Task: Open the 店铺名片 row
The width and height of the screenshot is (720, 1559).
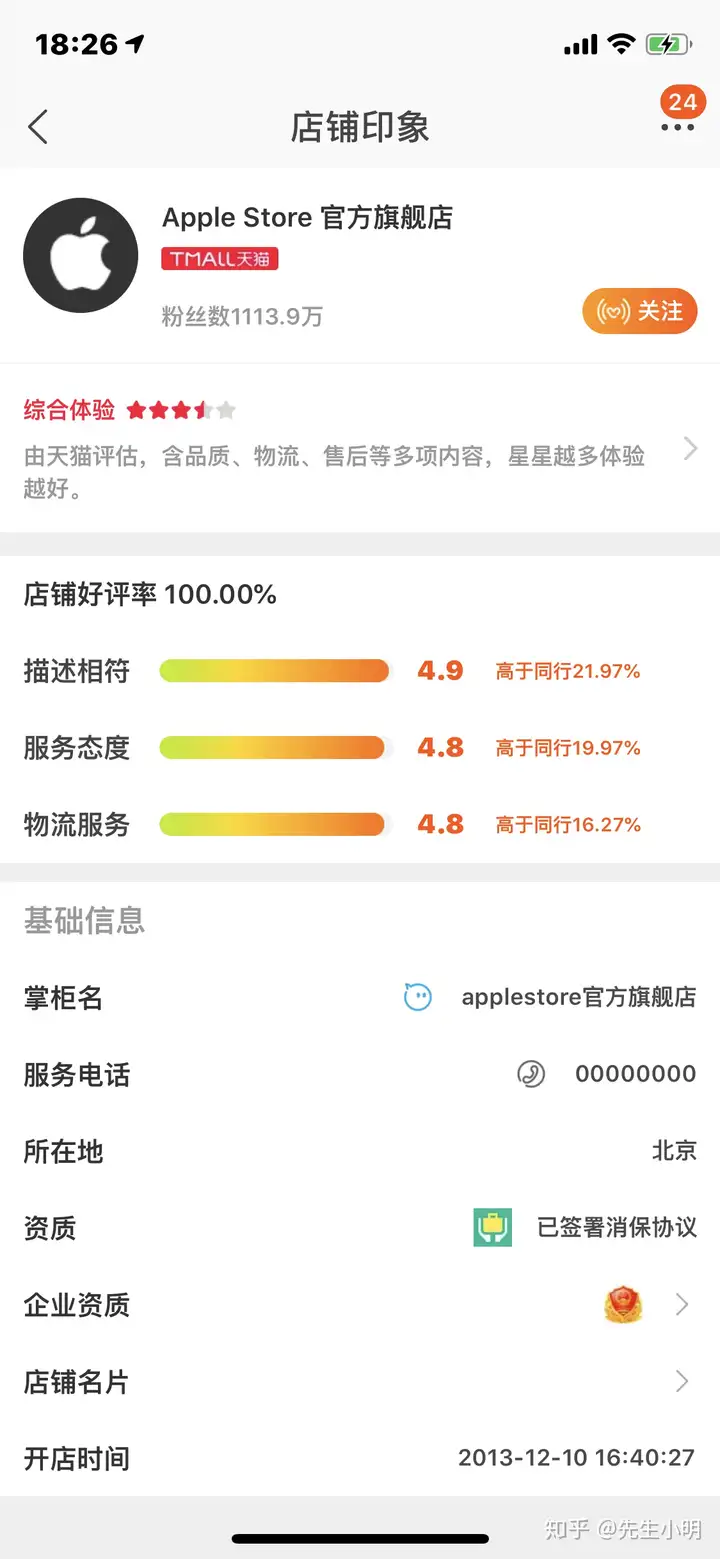Action: pyautogui.click(x=360, y=1382)
